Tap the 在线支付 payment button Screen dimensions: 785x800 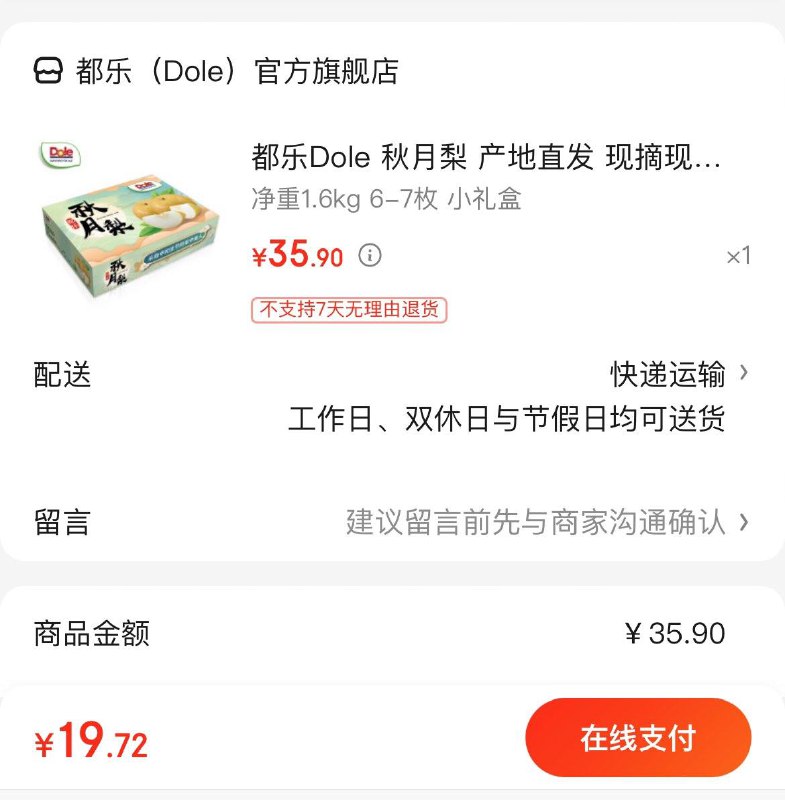click(x=637, y=737)
